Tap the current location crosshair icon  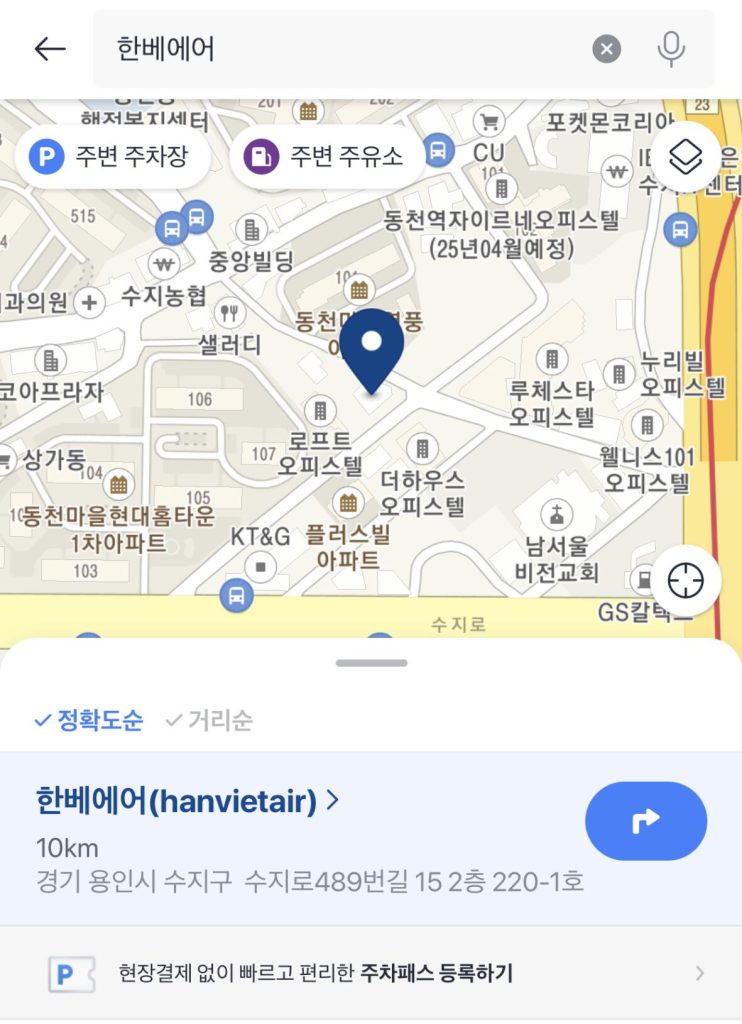(686, 580)
